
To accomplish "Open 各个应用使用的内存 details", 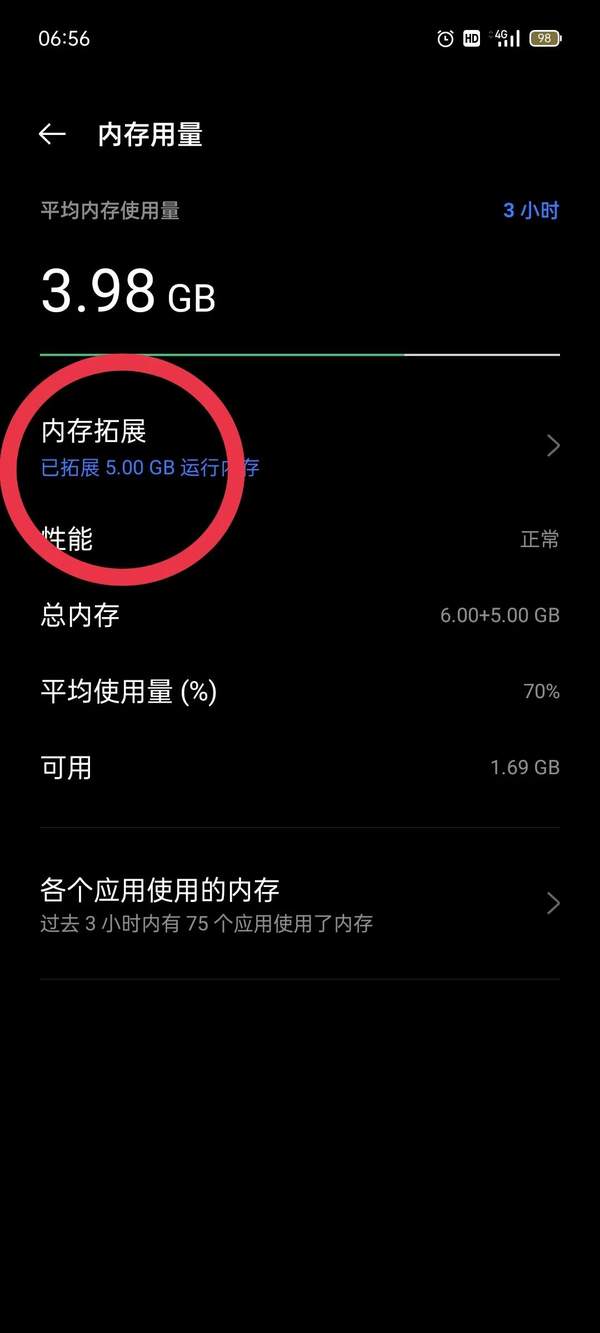I will [x=300, y=904].
